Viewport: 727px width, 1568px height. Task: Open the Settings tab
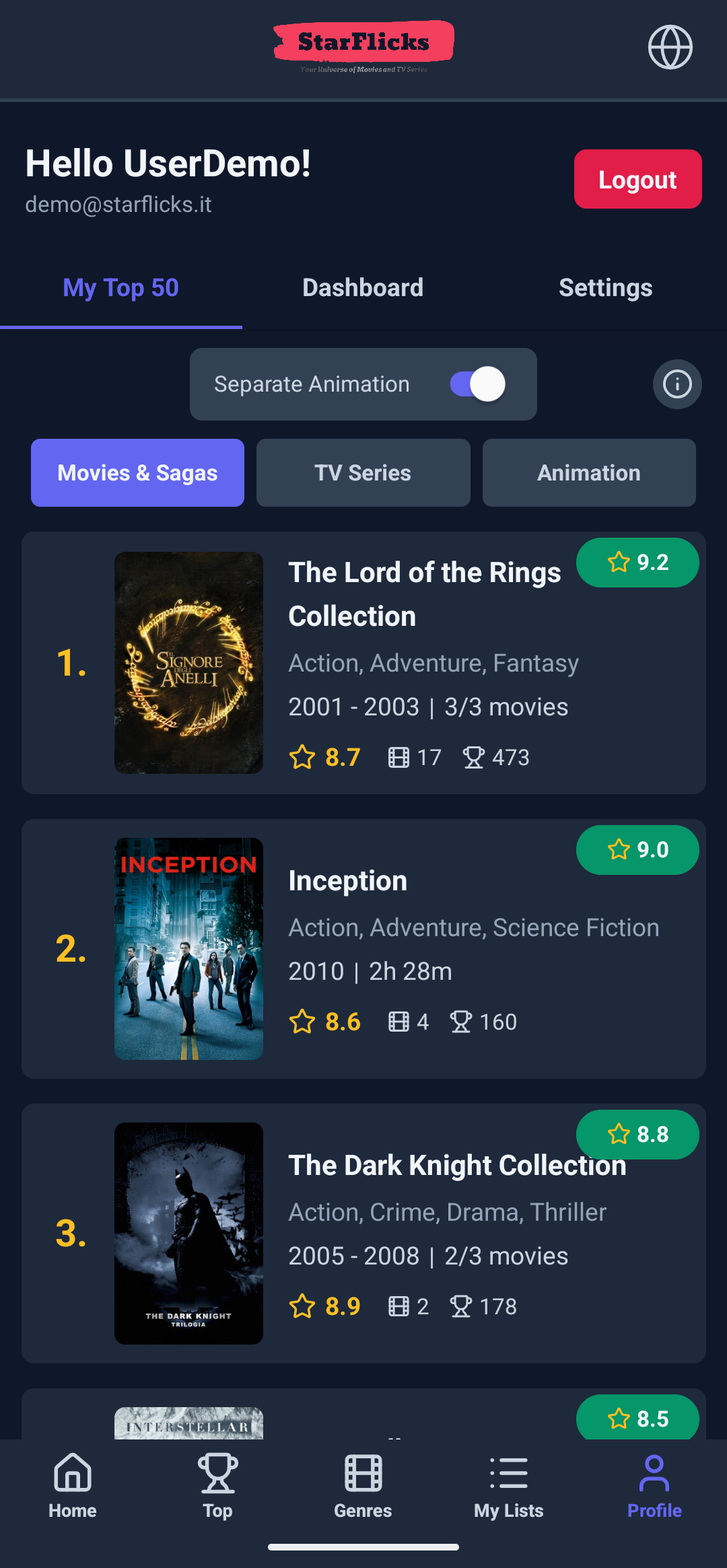[x=605, y=288]
